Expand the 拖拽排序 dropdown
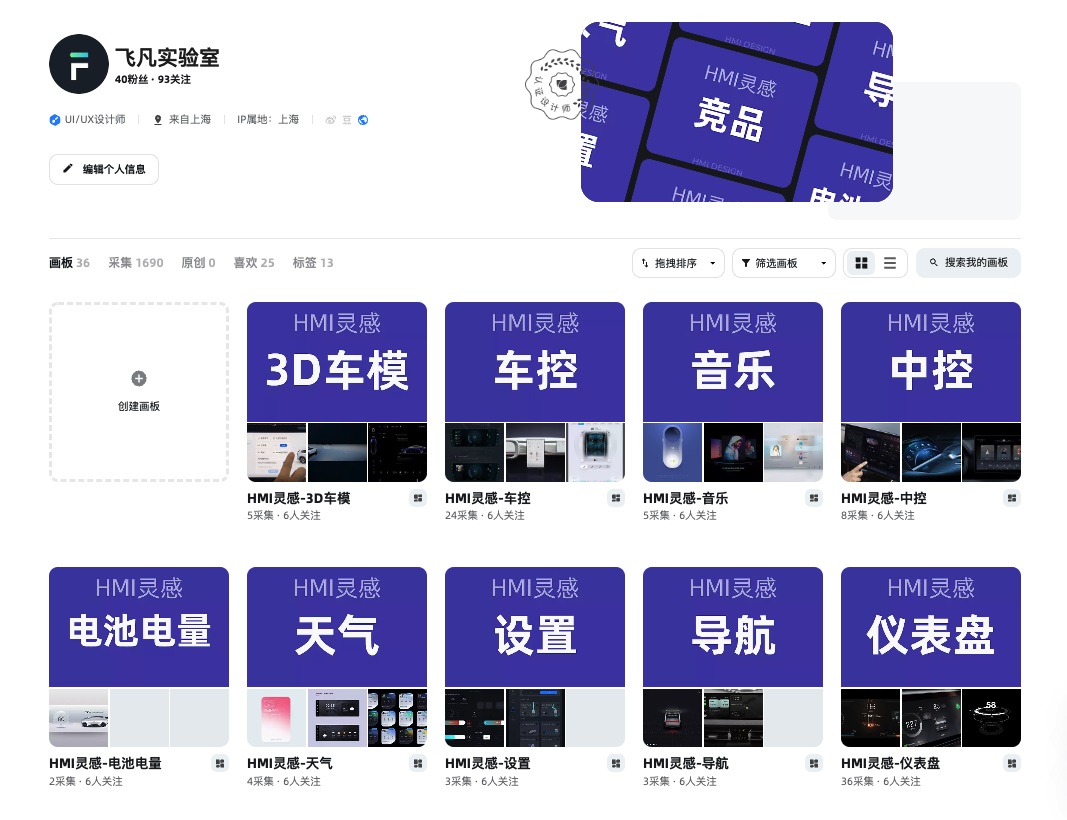 [678, 263]
